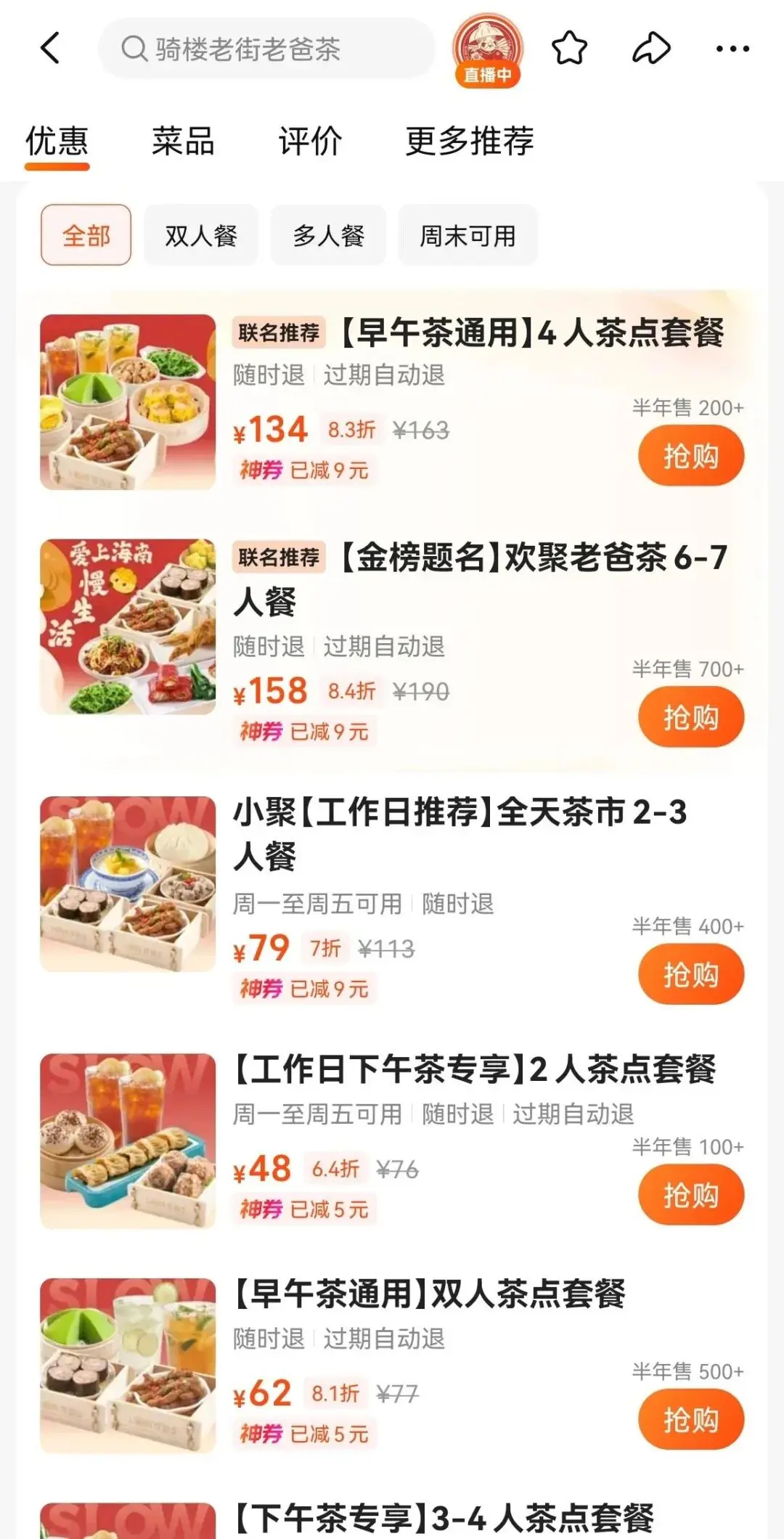784x1539 pixels.
Task: Open the 更多推荐 tab
Action: [470, 141]
